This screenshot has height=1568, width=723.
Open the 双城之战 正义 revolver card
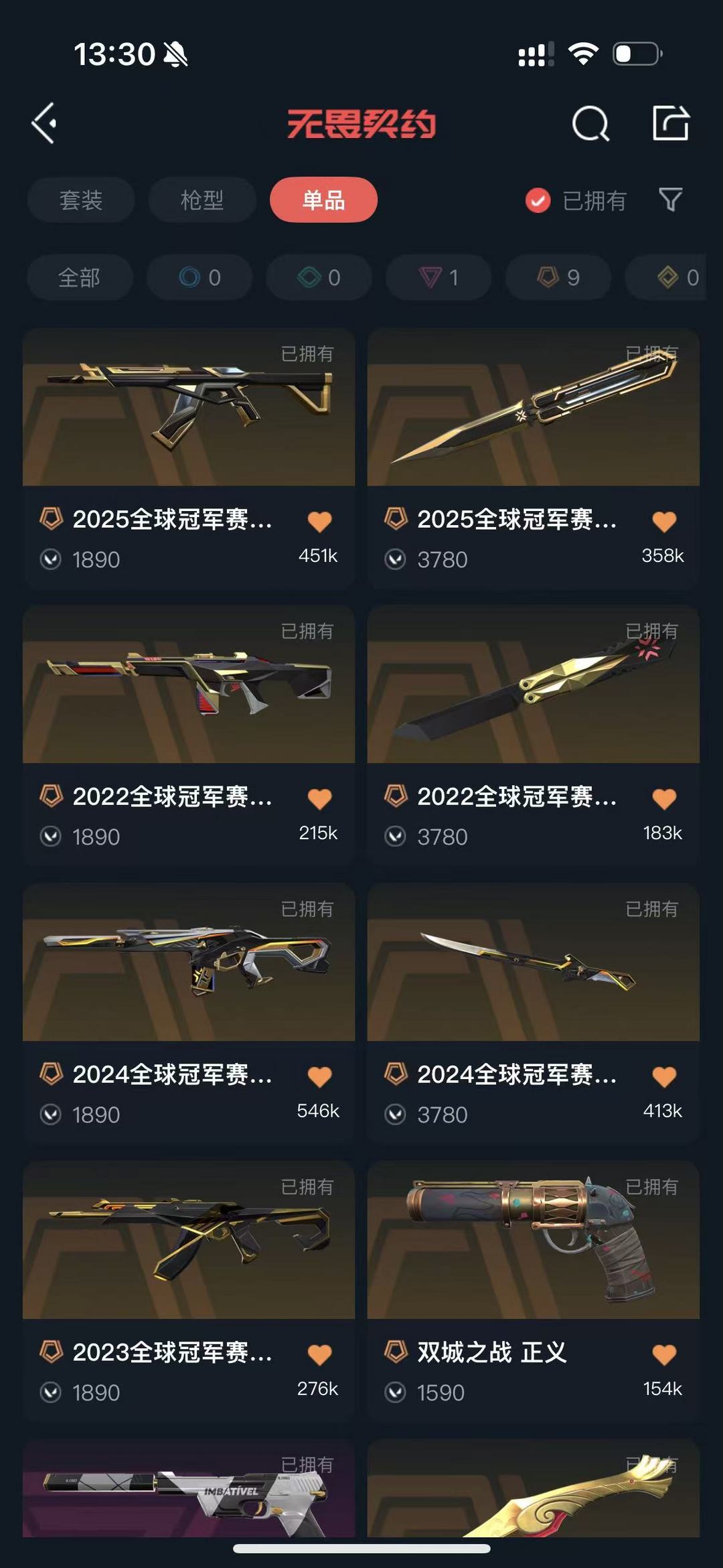pyautogui.click(x=533, y=1241)
